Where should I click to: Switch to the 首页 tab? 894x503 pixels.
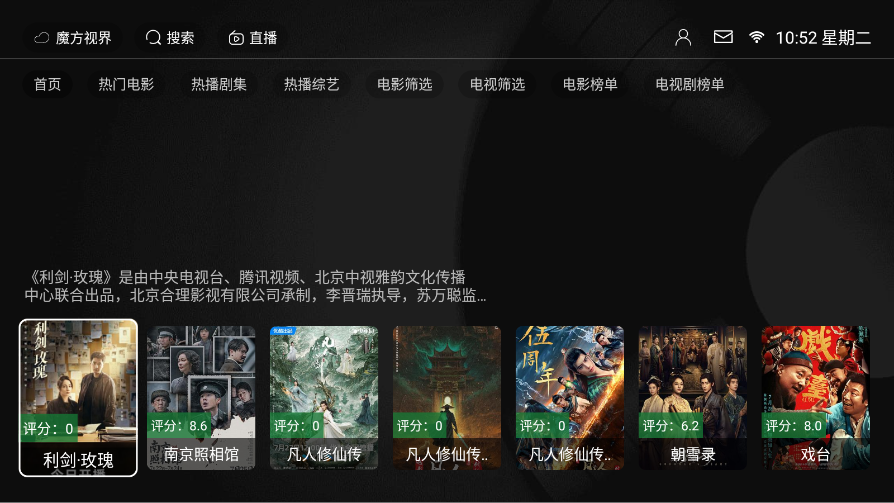[47, 84]
